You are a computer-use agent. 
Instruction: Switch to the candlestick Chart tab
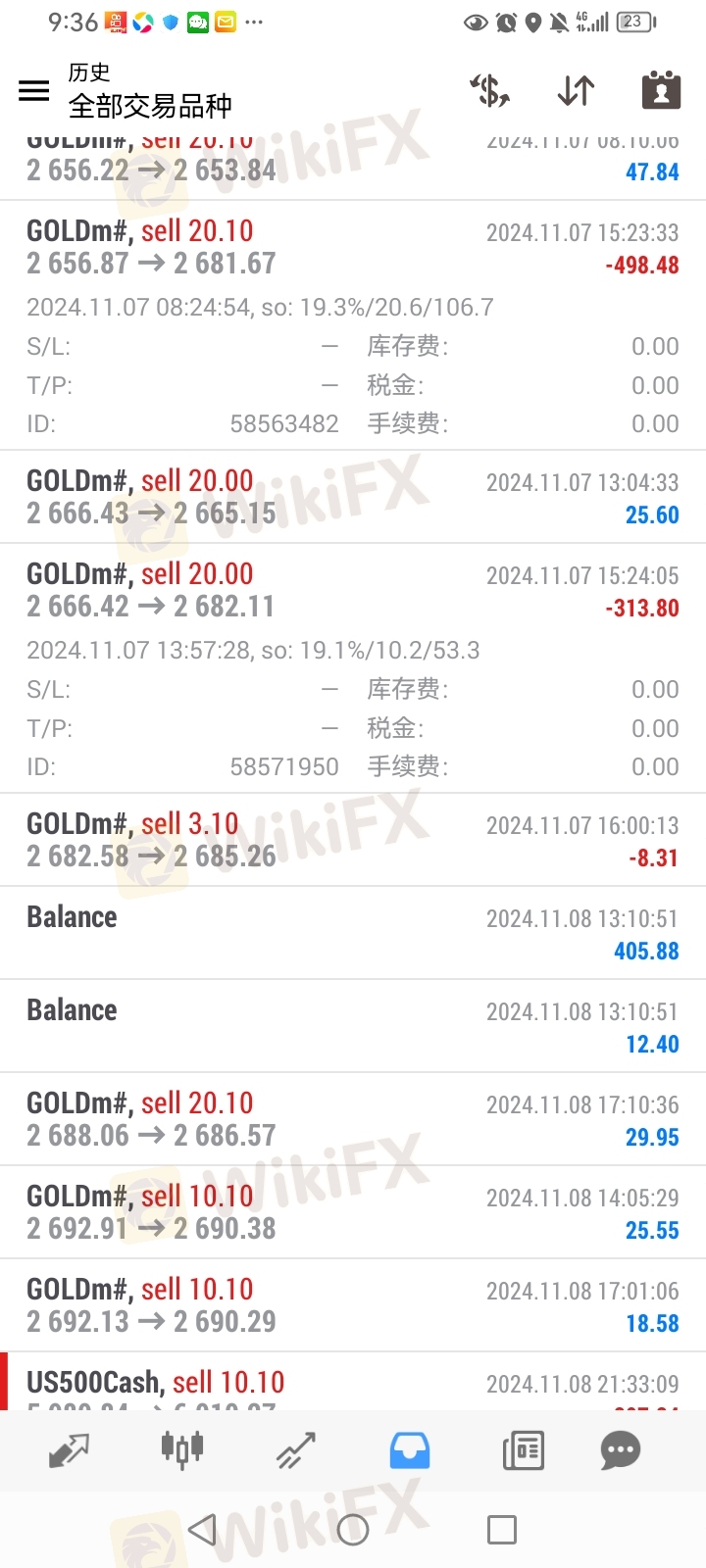click(x=182, y=1450)
